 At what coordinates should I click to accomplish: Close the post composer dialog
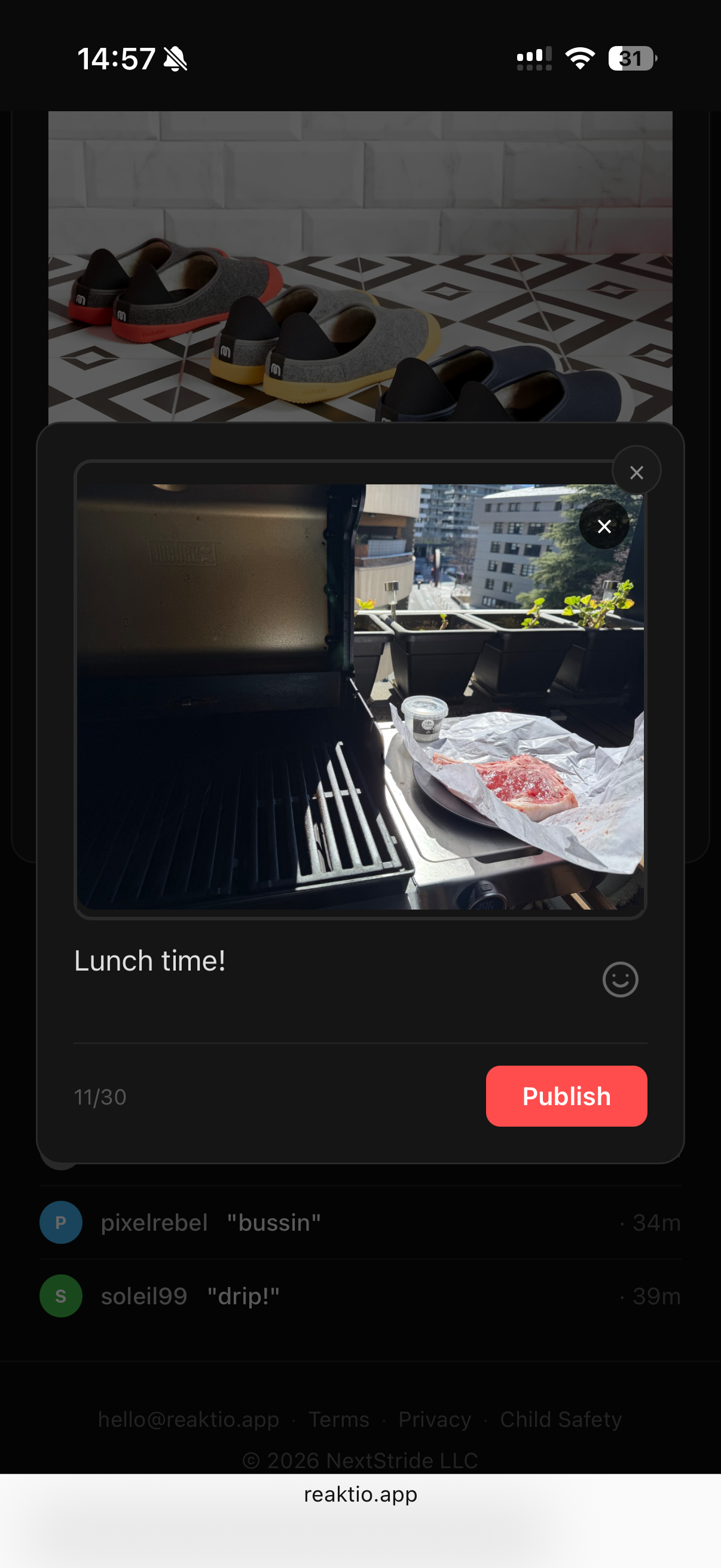coord(637,472)
